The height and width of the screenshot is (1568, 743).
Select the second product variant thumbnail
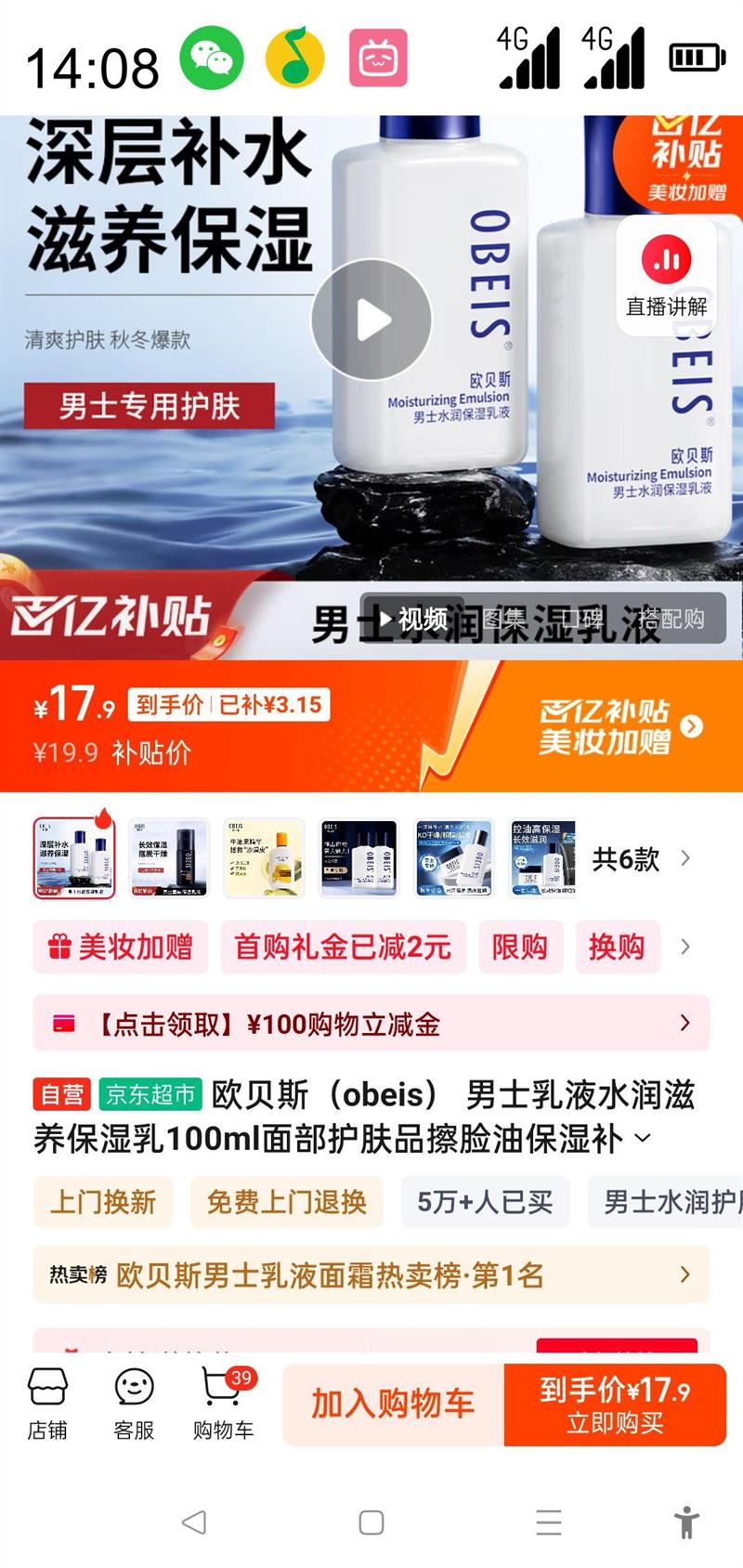[169, 859]
